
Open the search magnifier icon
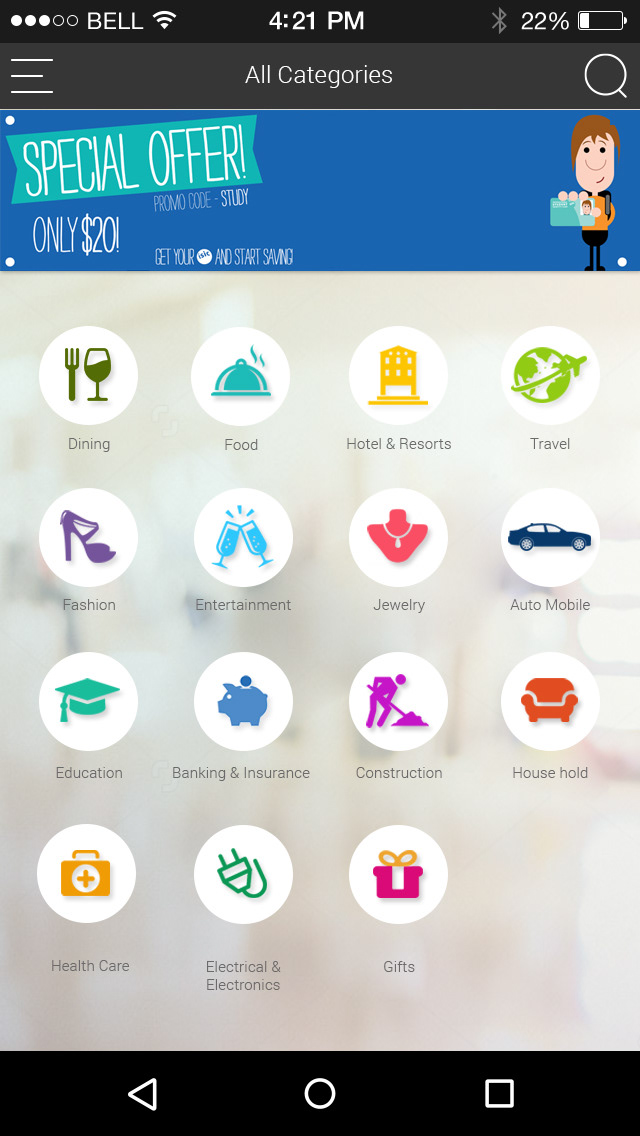[606, 75]
